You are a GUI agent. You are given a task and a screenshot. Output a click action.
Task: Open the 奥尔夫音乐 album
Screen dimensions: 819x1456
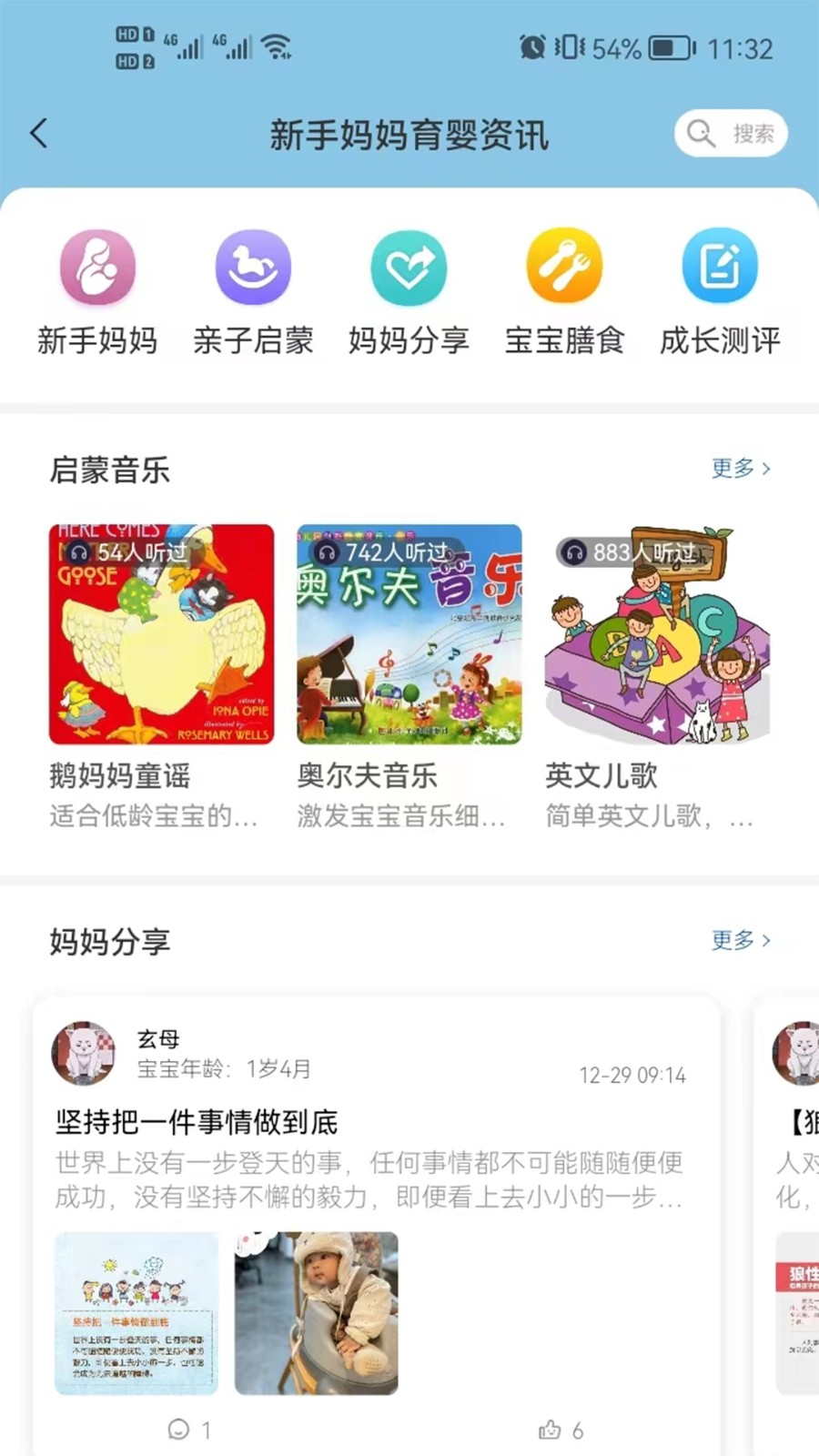(x=409, y=634)
